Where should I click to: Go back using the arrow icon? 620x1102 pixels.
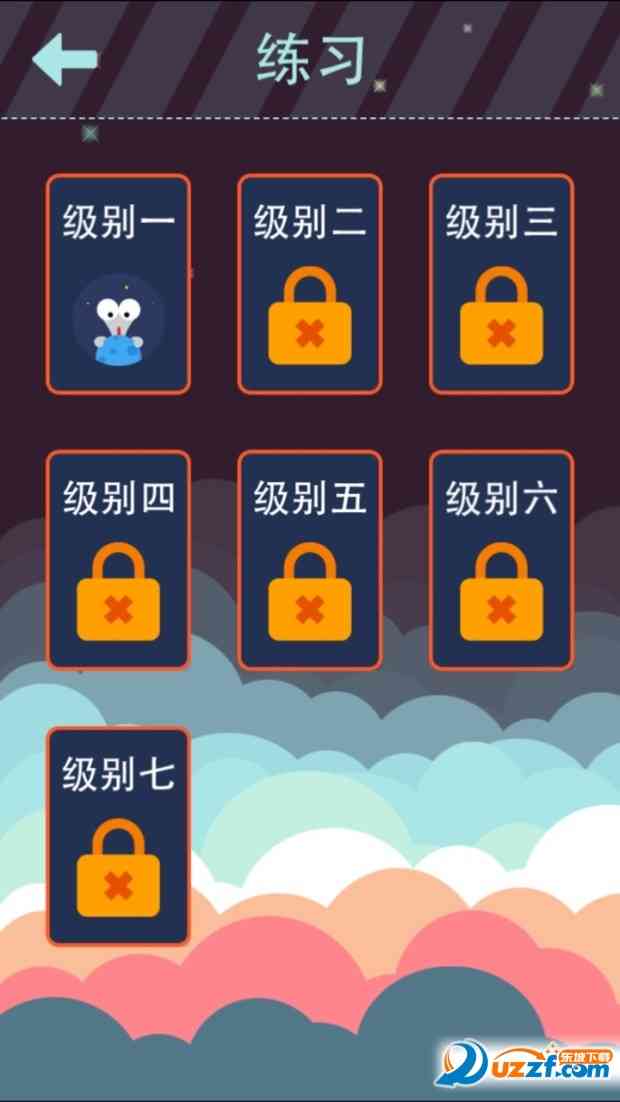[65, 58]
